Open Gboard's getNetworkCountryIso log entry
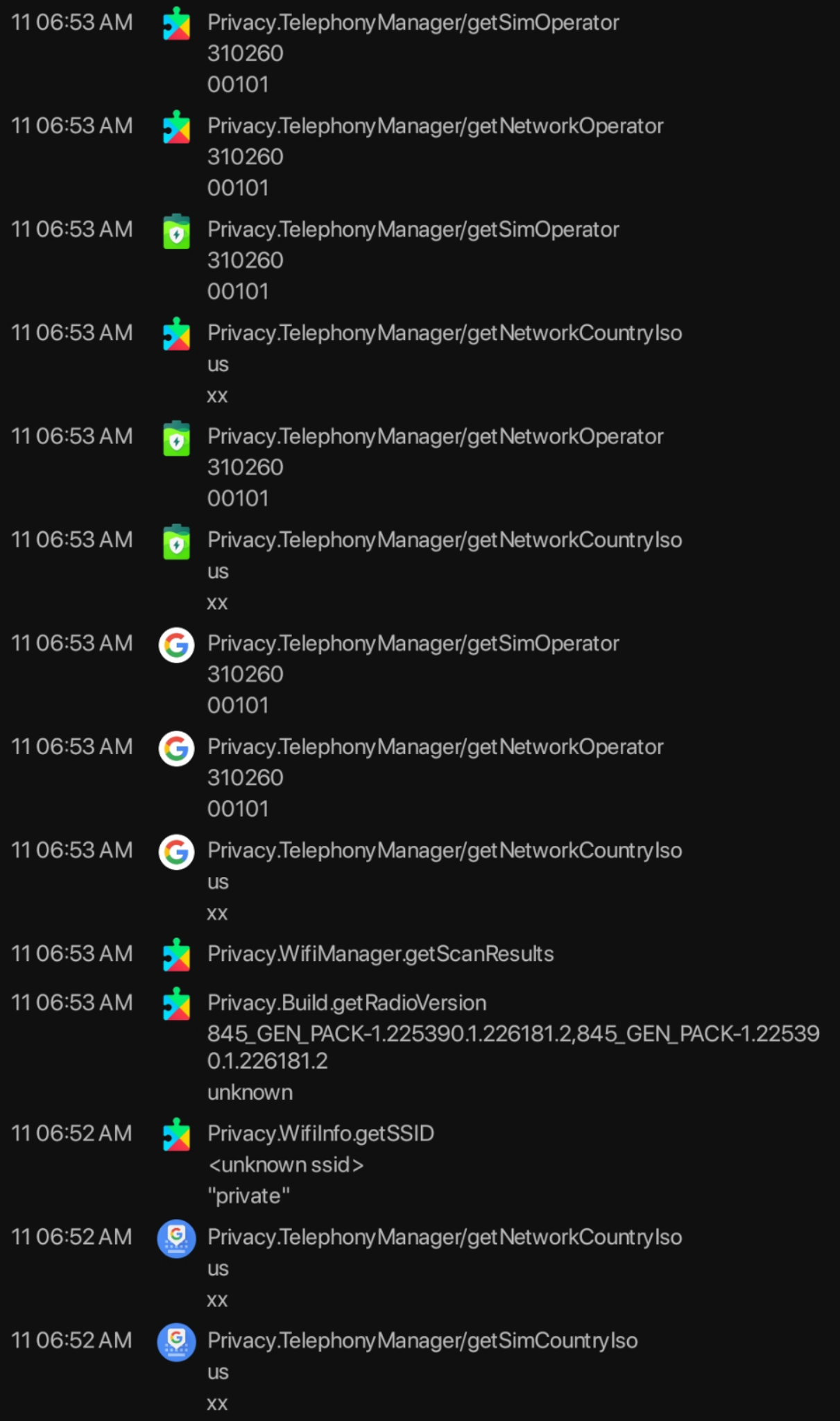The height and width of the screenshot is (1421, 840). click(x=420, y=1268)
